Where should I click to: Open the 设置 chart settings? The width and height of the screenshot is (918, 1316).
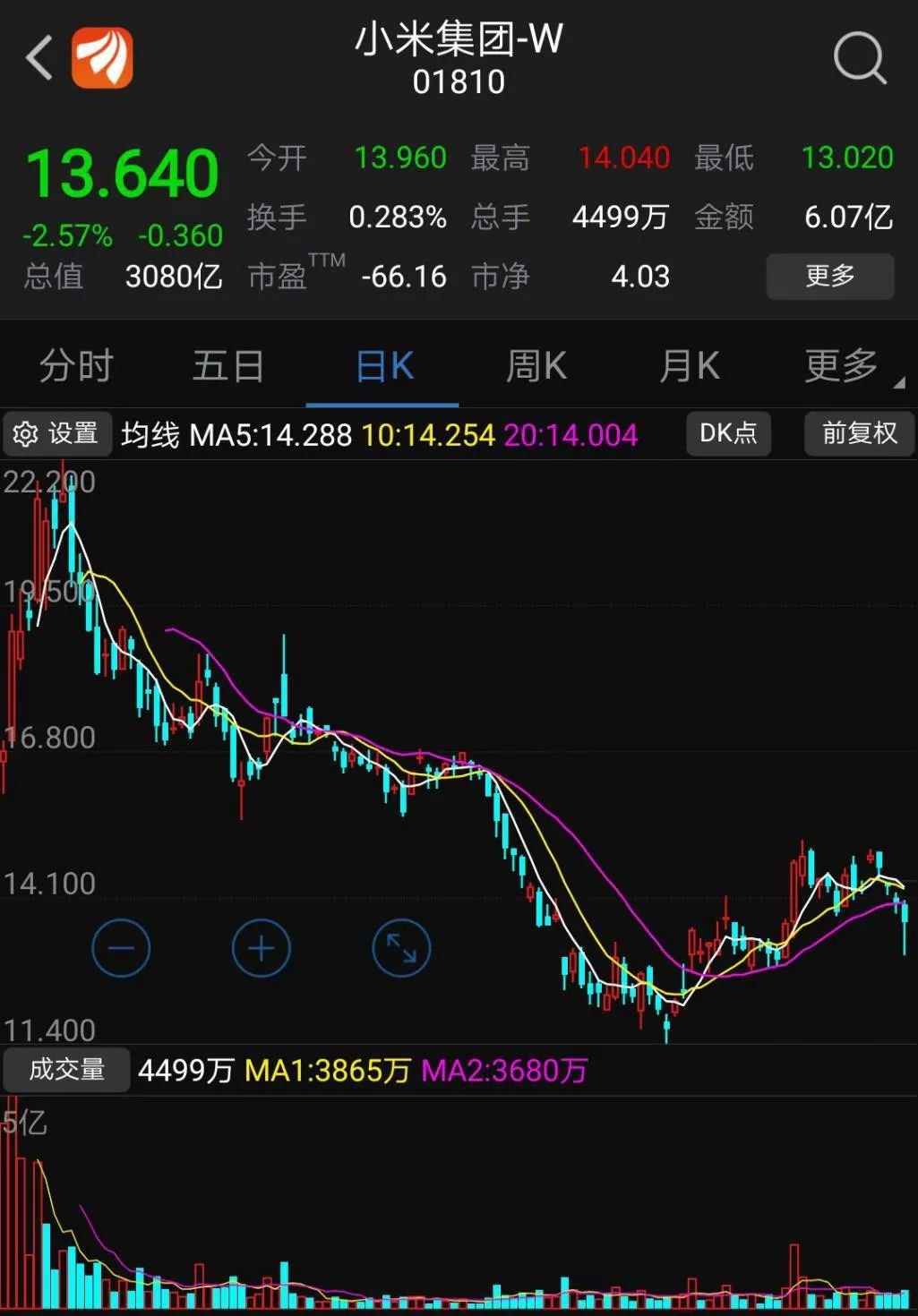pyautogui.click(x=57, y=434)
